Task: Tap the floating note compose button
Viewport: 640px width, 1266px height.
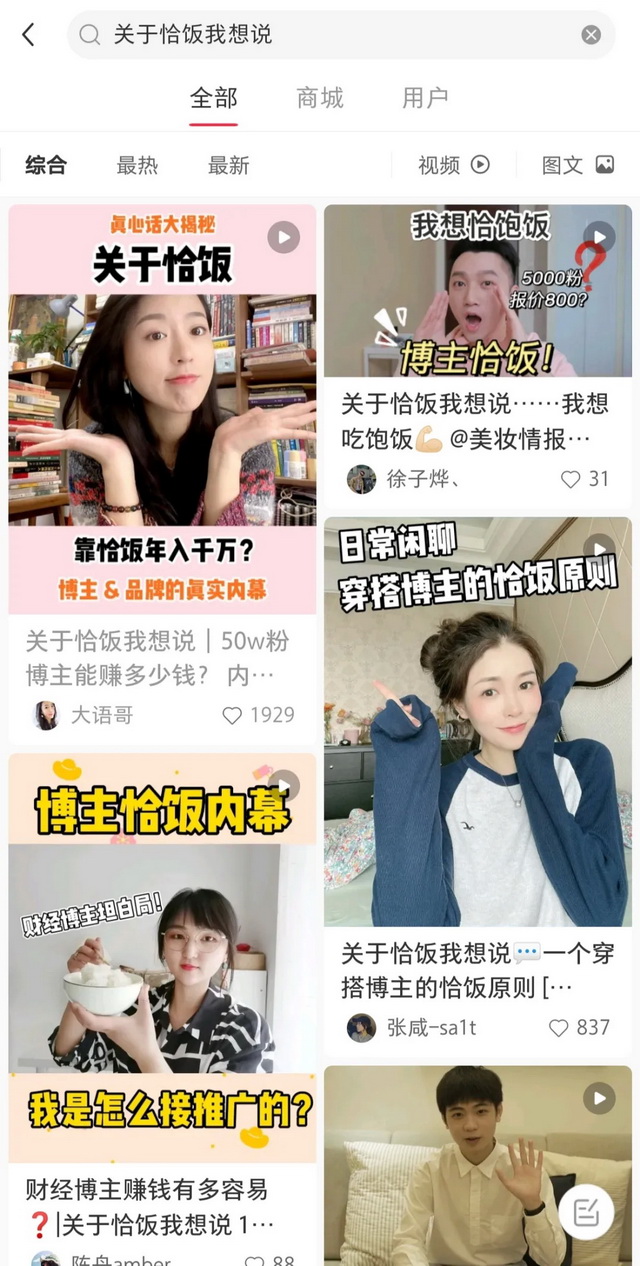Action: (586, 1214)
